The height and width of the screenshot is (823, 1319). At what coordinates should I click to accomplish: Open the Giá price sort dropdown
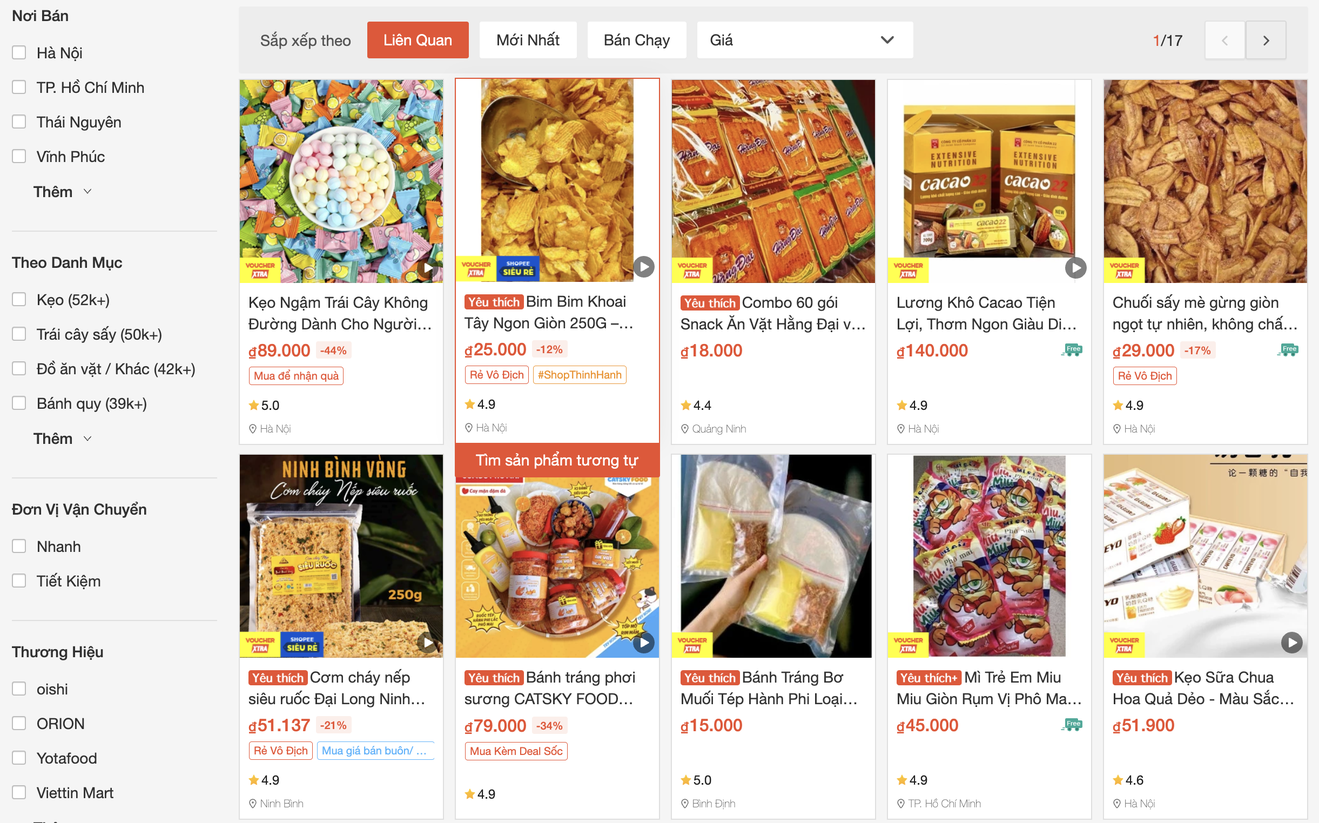click(x=804, y=40)
